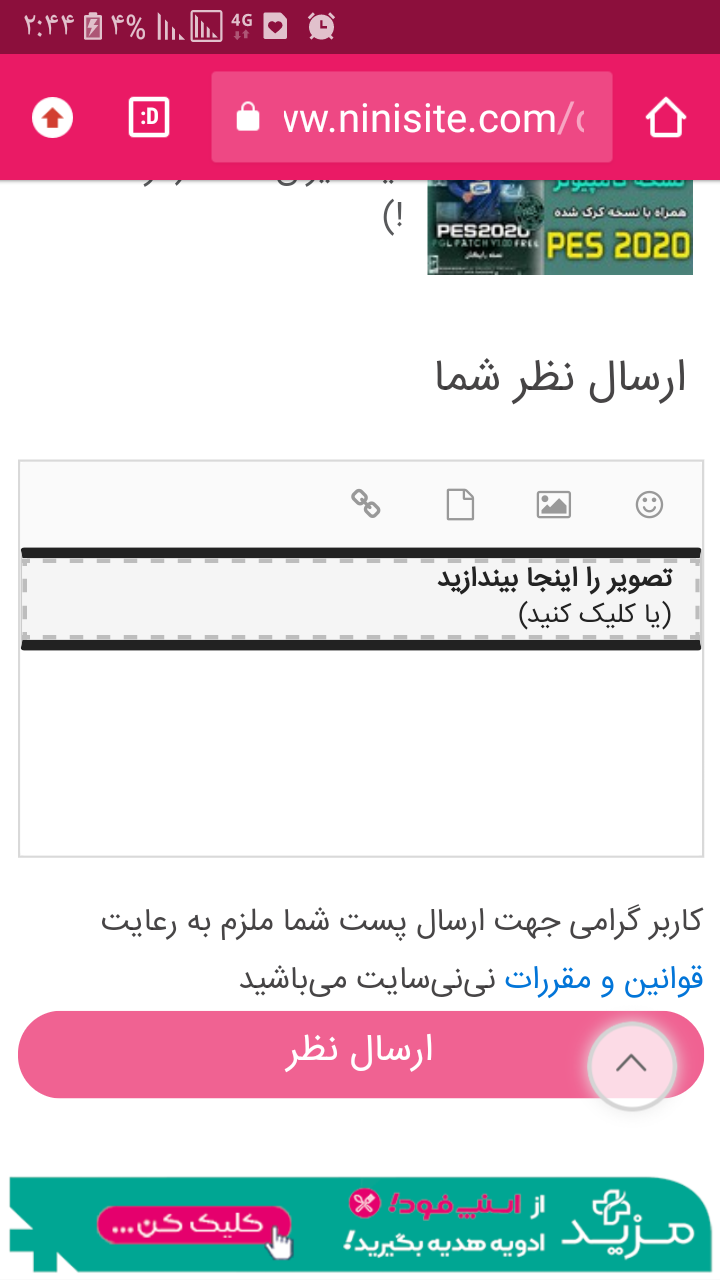Attach a file using the document icon
The image size is (720, 1280).
click(x=460, y=505)
